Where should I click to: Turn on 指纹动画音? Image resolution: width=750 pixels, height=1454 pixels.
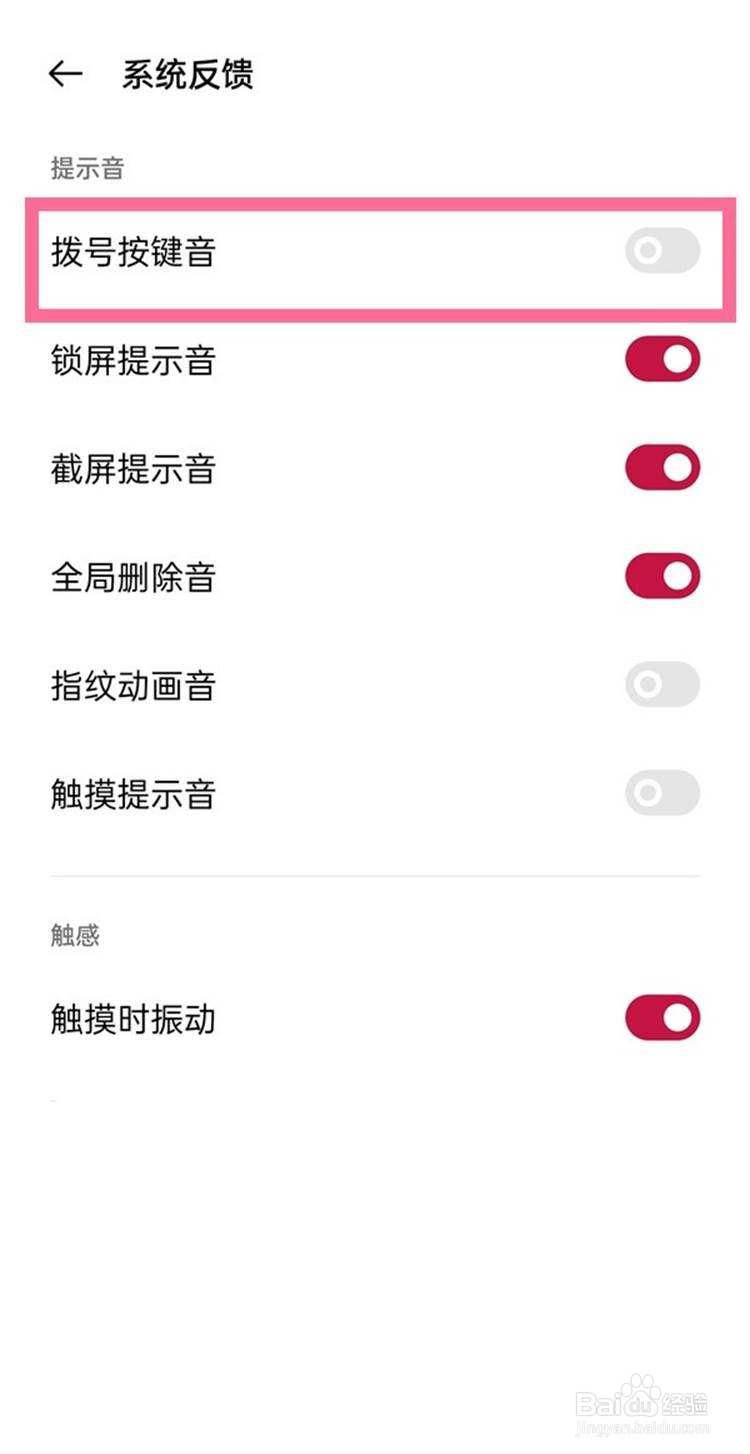(x=662, y=685)
